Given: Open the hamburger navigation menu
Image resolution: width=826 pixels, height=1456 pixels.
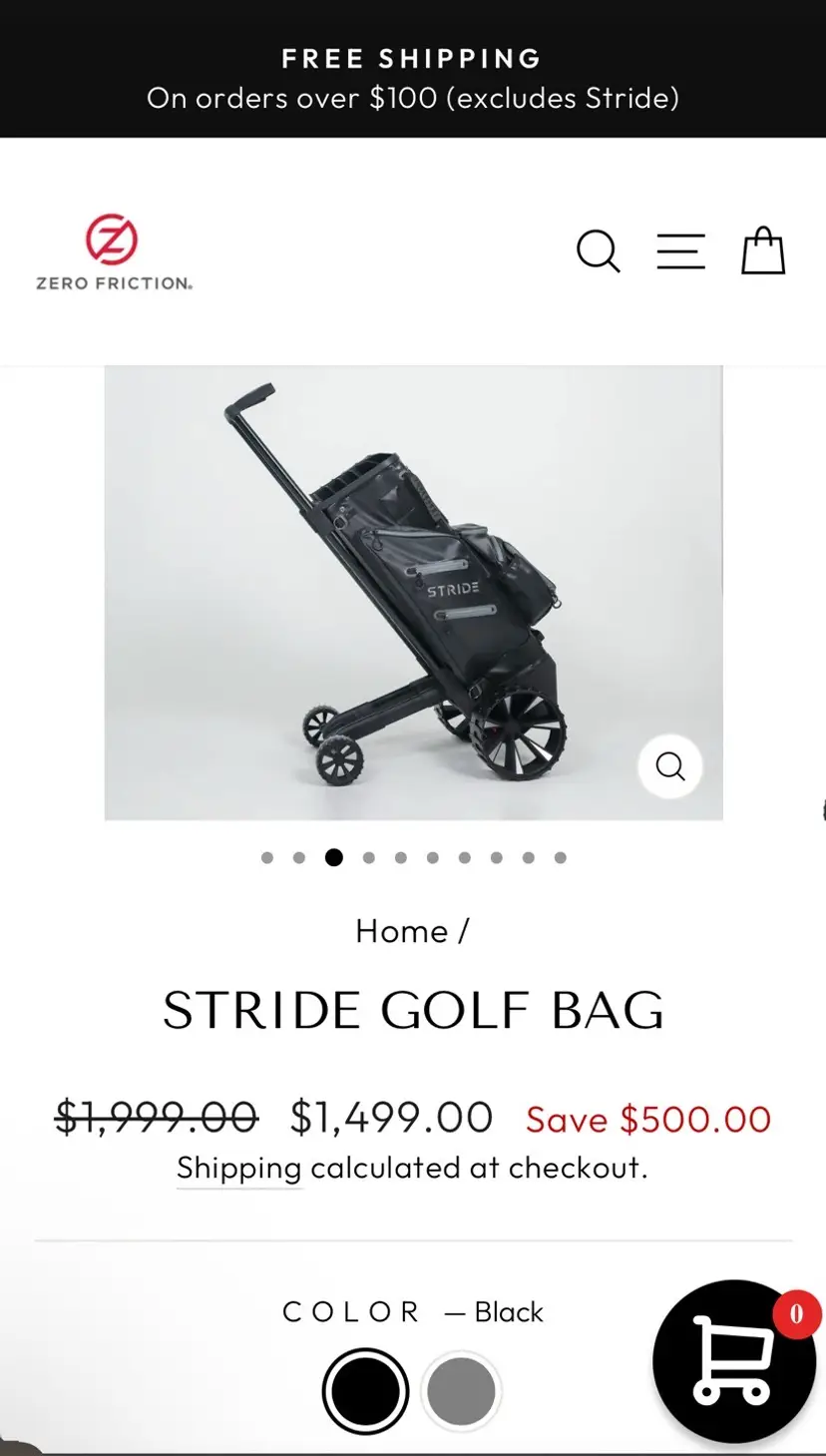Looking at the screenshot, I should pyautogui.click(x=680, y=251).
